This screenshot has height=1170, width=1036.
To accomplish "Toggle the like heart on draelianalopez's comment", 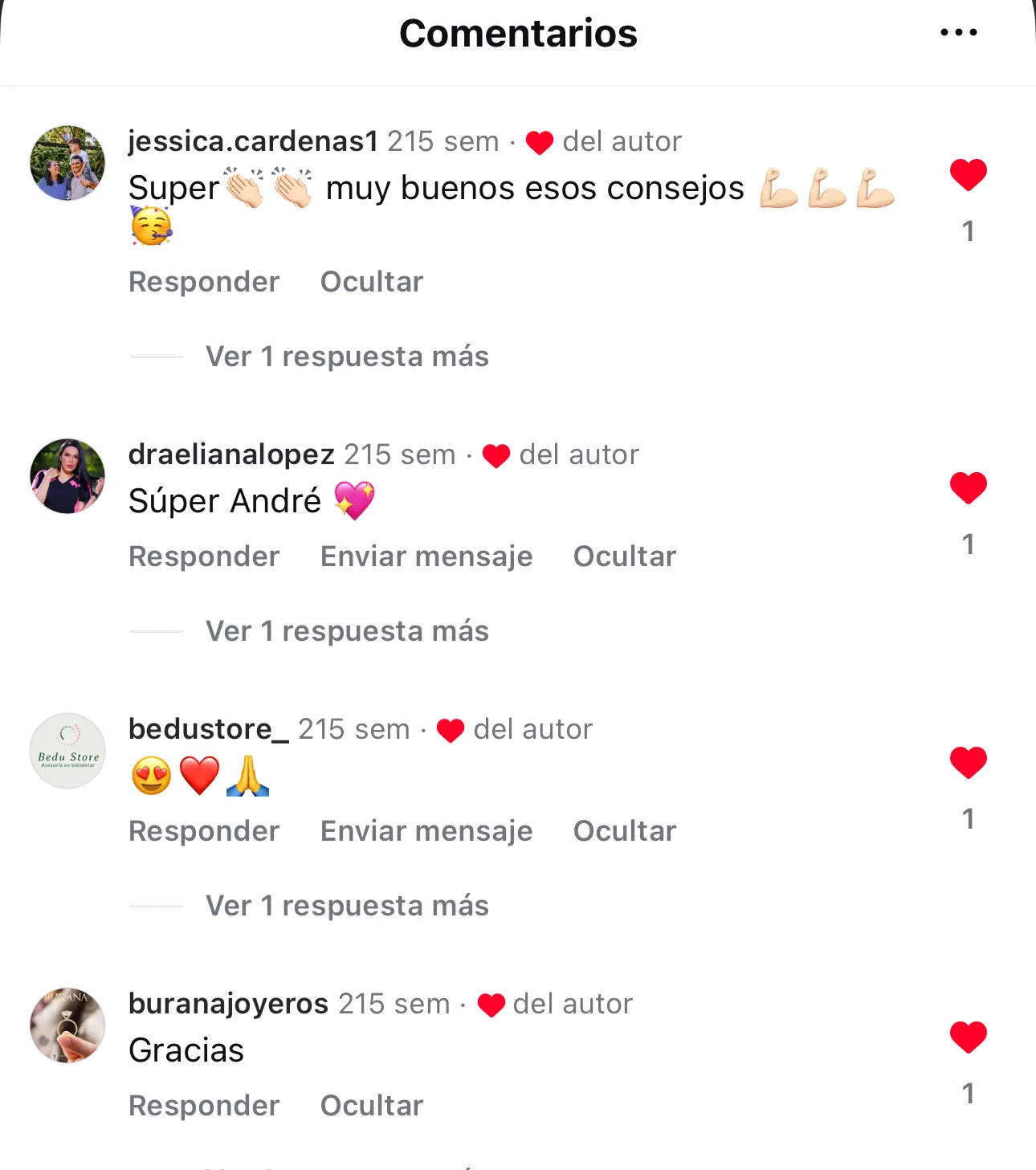I will [x=968, y=488].
